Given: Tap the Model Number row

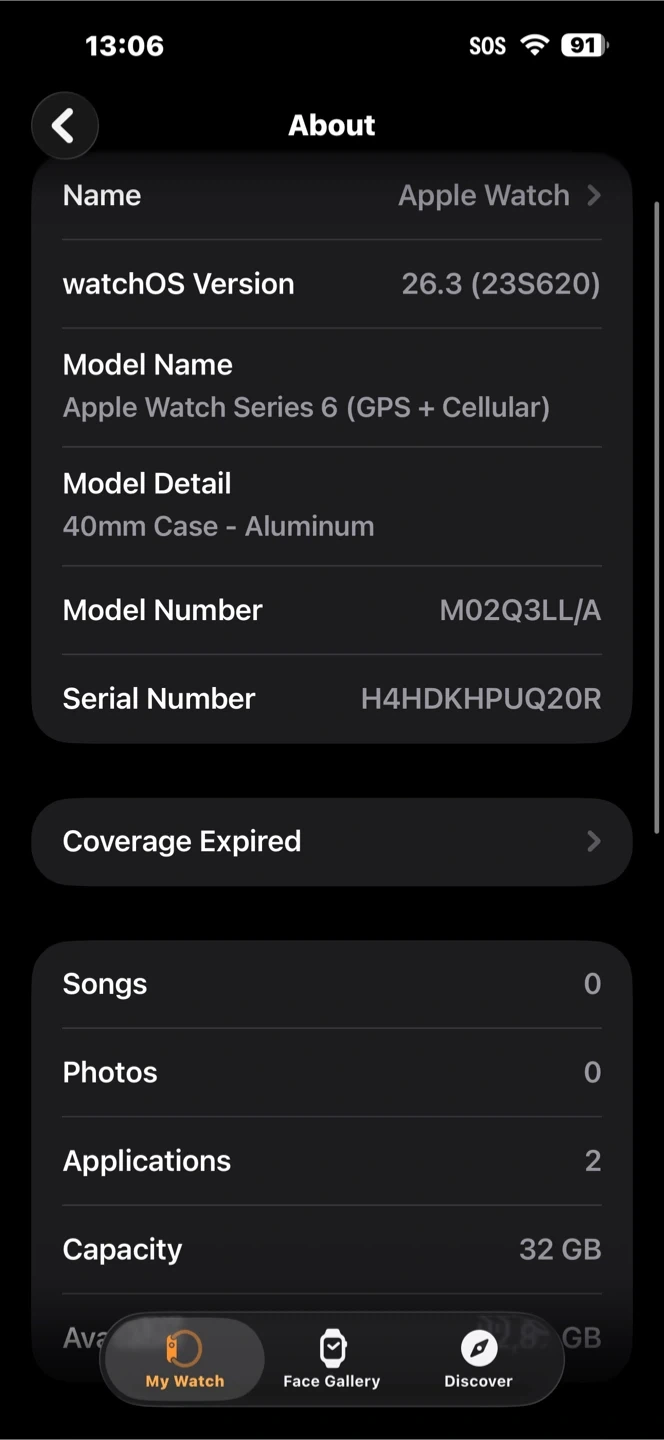Looking at the screenshot, I should pyautogui.click(x=332, y=610).
